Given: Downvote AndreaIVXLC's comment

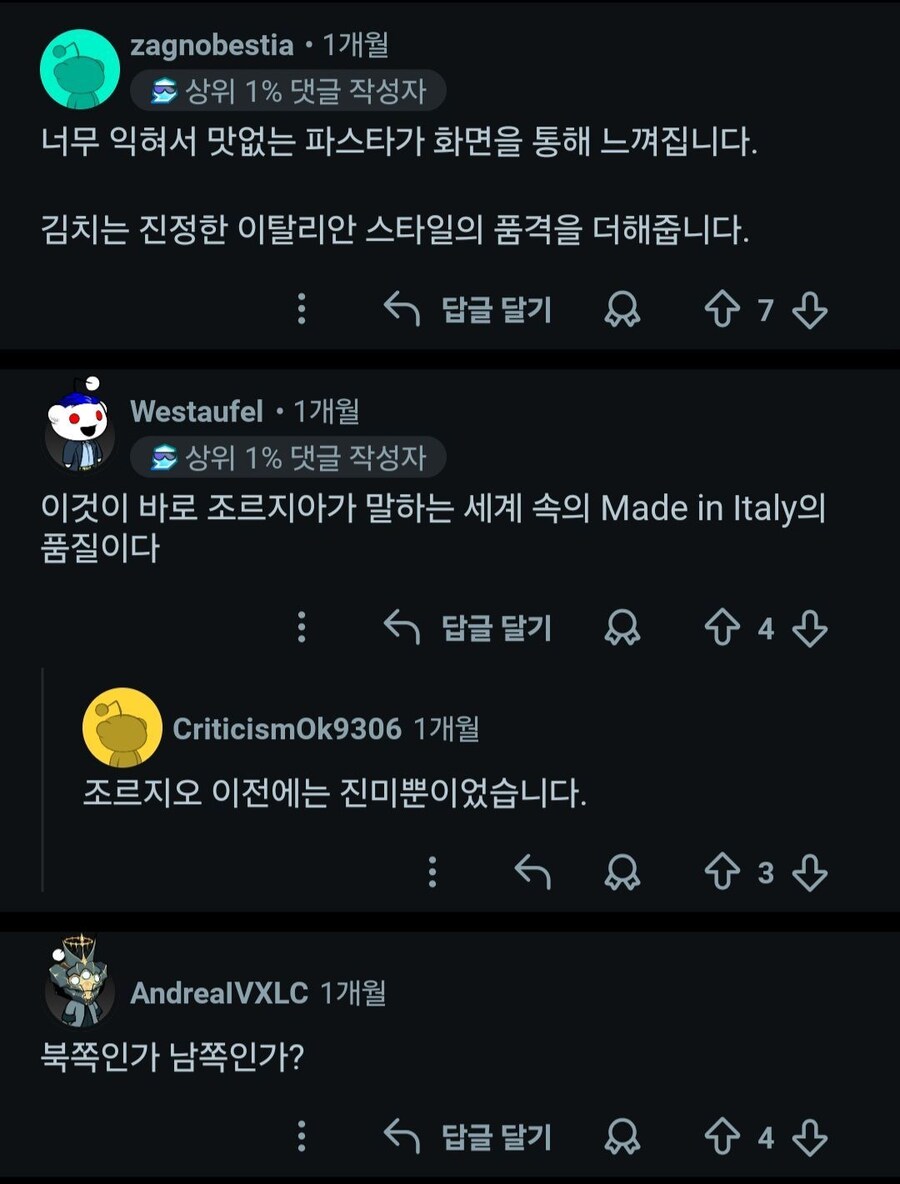Looking at the screenshot, I should click(x=808, y=1137).
